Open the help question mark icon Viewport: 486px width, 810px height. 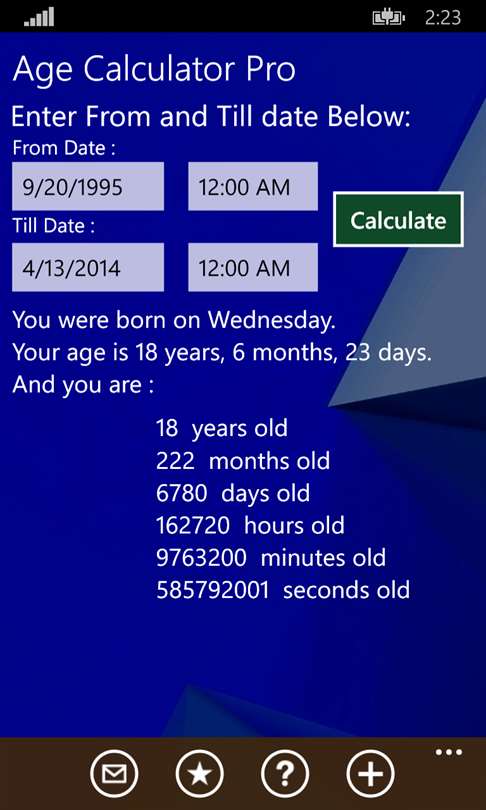click(286, 774)
